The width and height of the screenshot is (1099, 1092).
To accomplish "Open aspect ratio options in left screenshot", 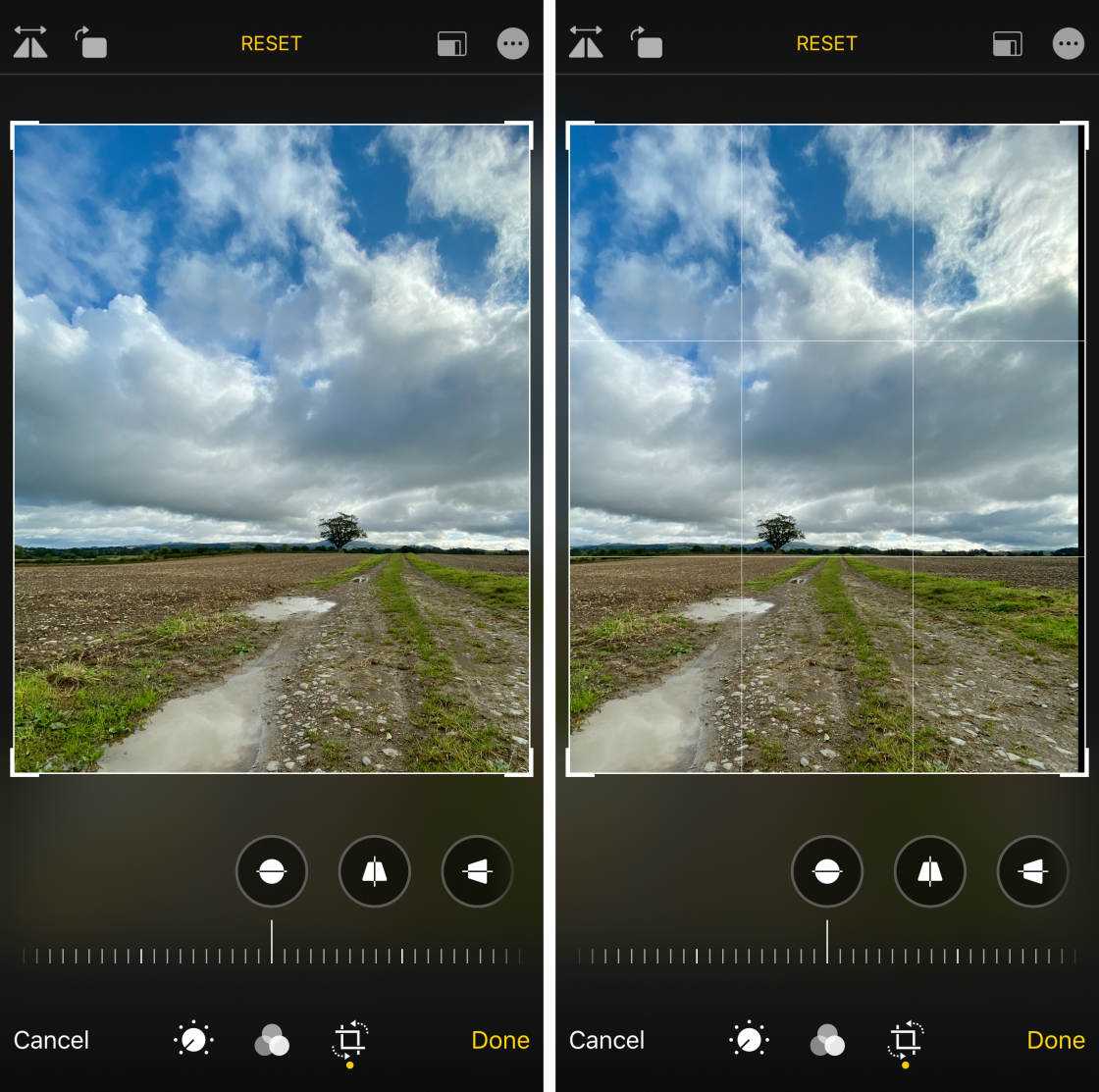I will pyautogui.click(x=452, y=43).
